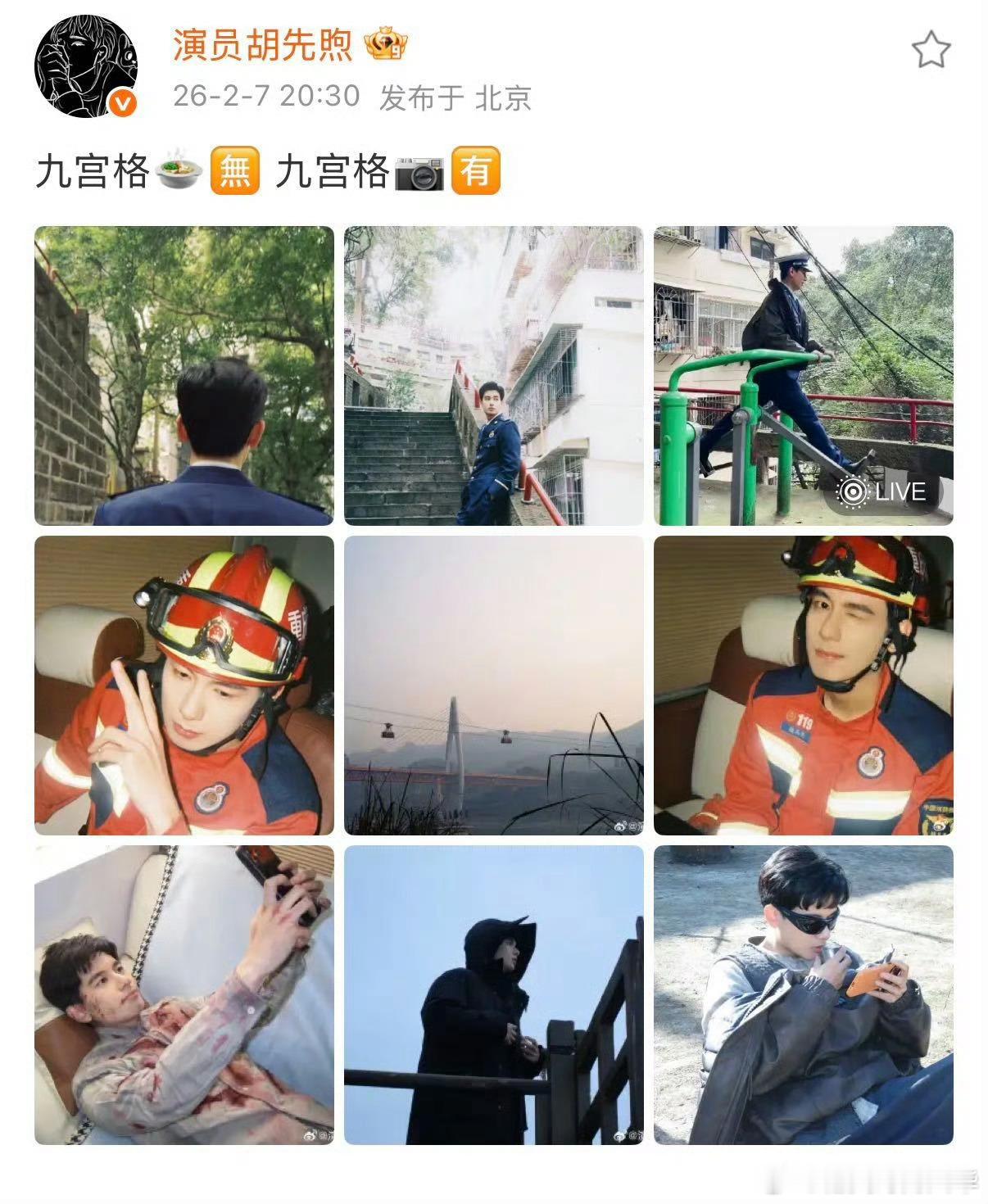The width and height of the screenshot is (988, 1204).
Task: Click the circular profile avatar picture
Action: click(82, 57)
